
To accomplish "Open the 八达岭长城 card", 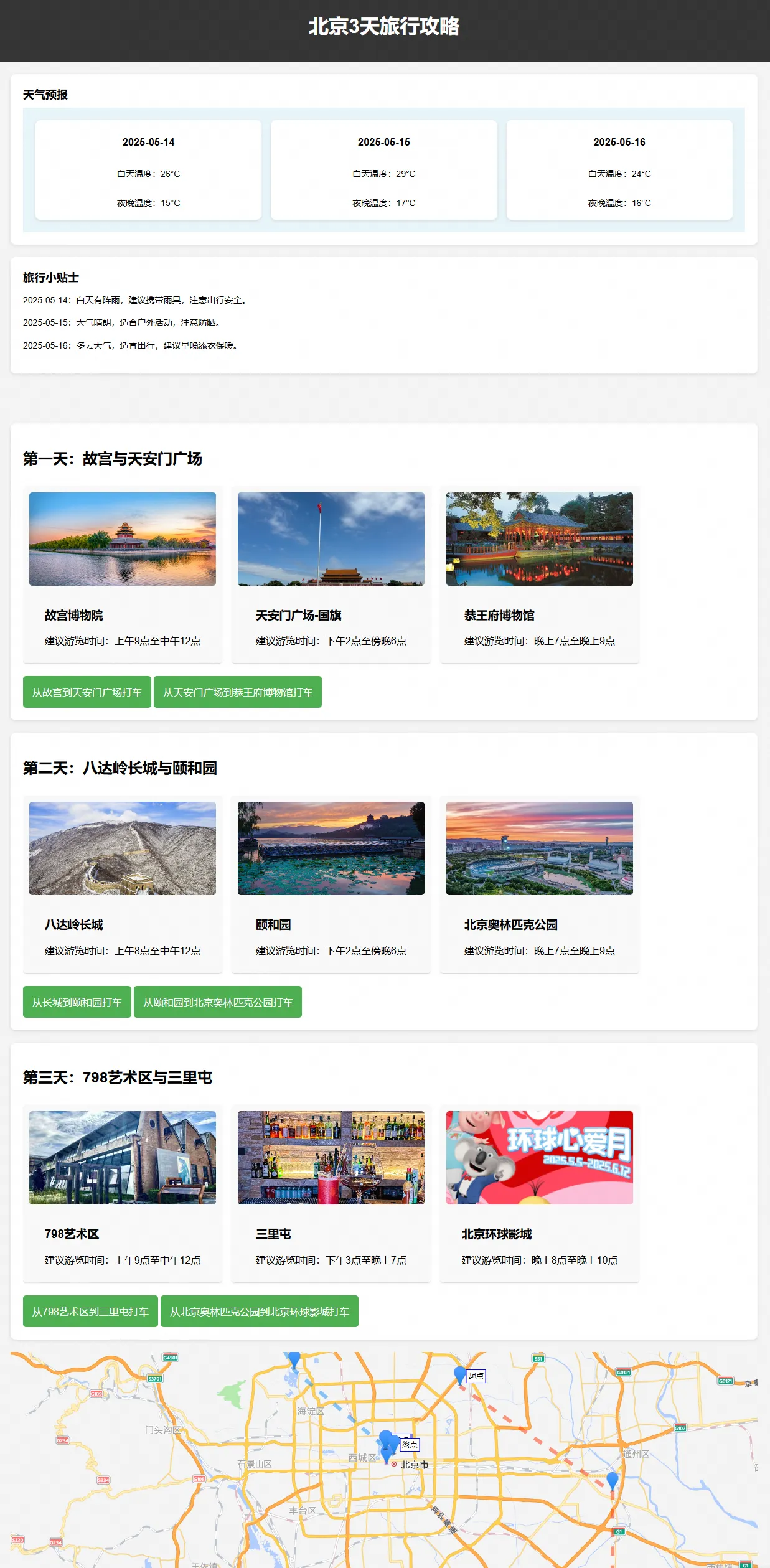I will pyautogui.click(x=123, y=884).
